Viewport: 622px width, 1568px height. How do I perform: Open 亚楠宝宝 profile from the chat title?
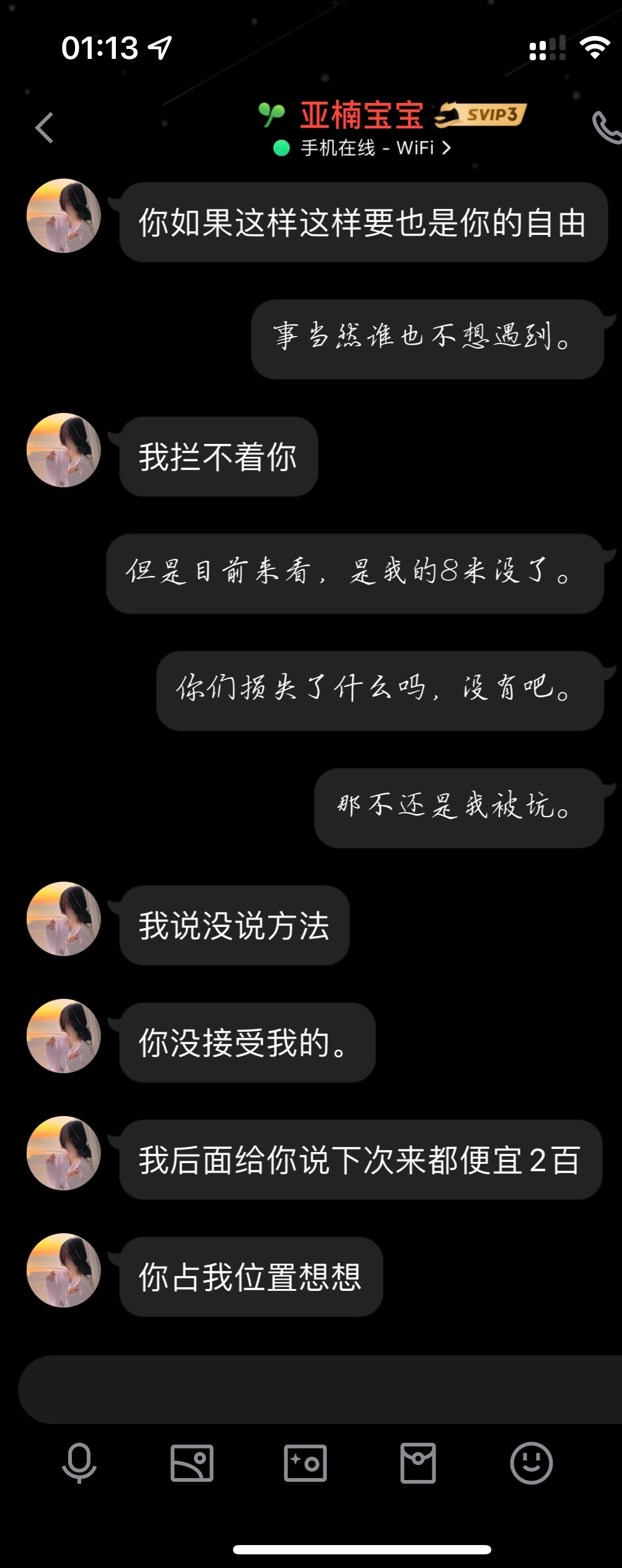click(x=362, y=115)
